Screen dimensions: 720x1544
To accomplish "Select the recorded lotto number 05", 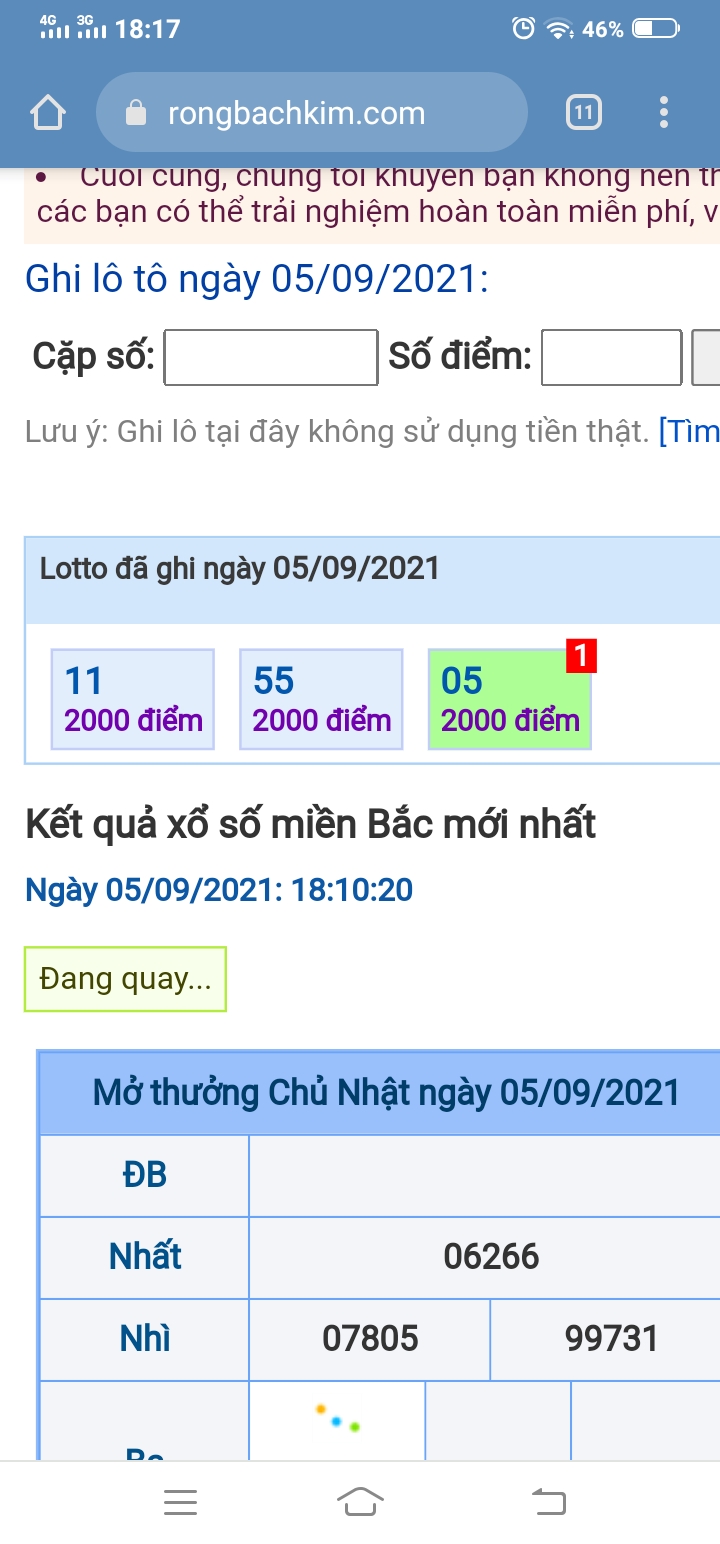I will click(x=509, y=699).
